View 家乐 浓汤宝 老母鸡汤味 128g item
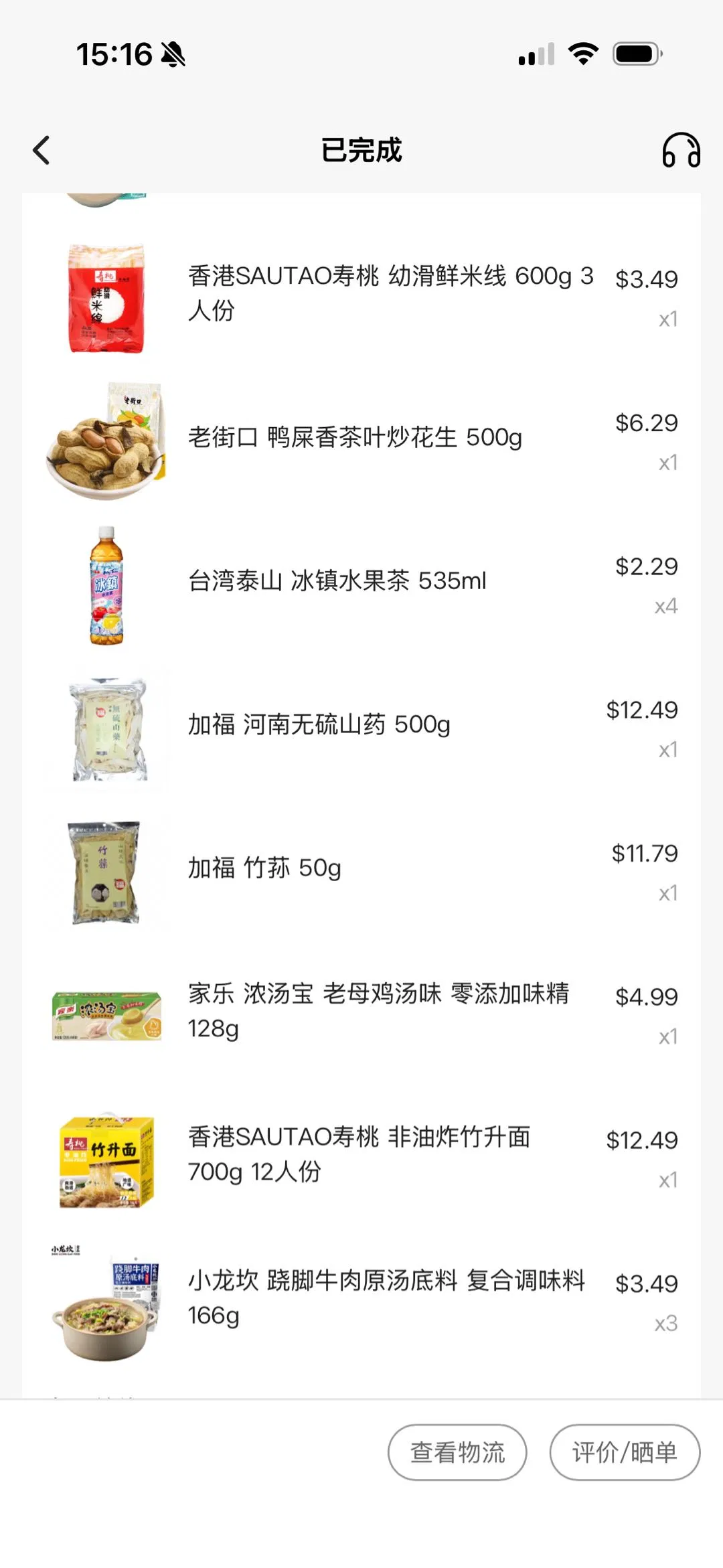 [378, 1011]
